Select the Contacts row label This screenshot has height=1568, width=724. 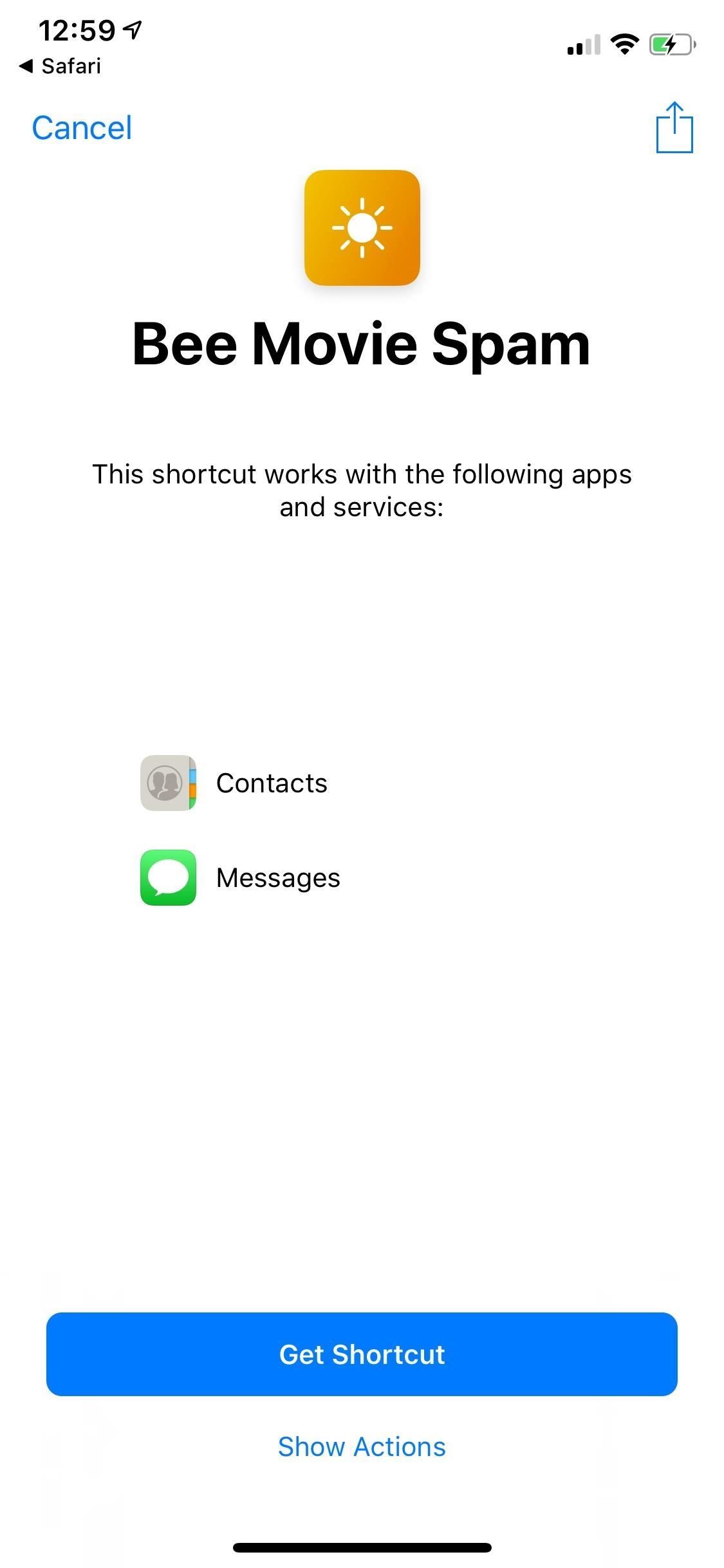pyautogui.click(x=271, y=783)
